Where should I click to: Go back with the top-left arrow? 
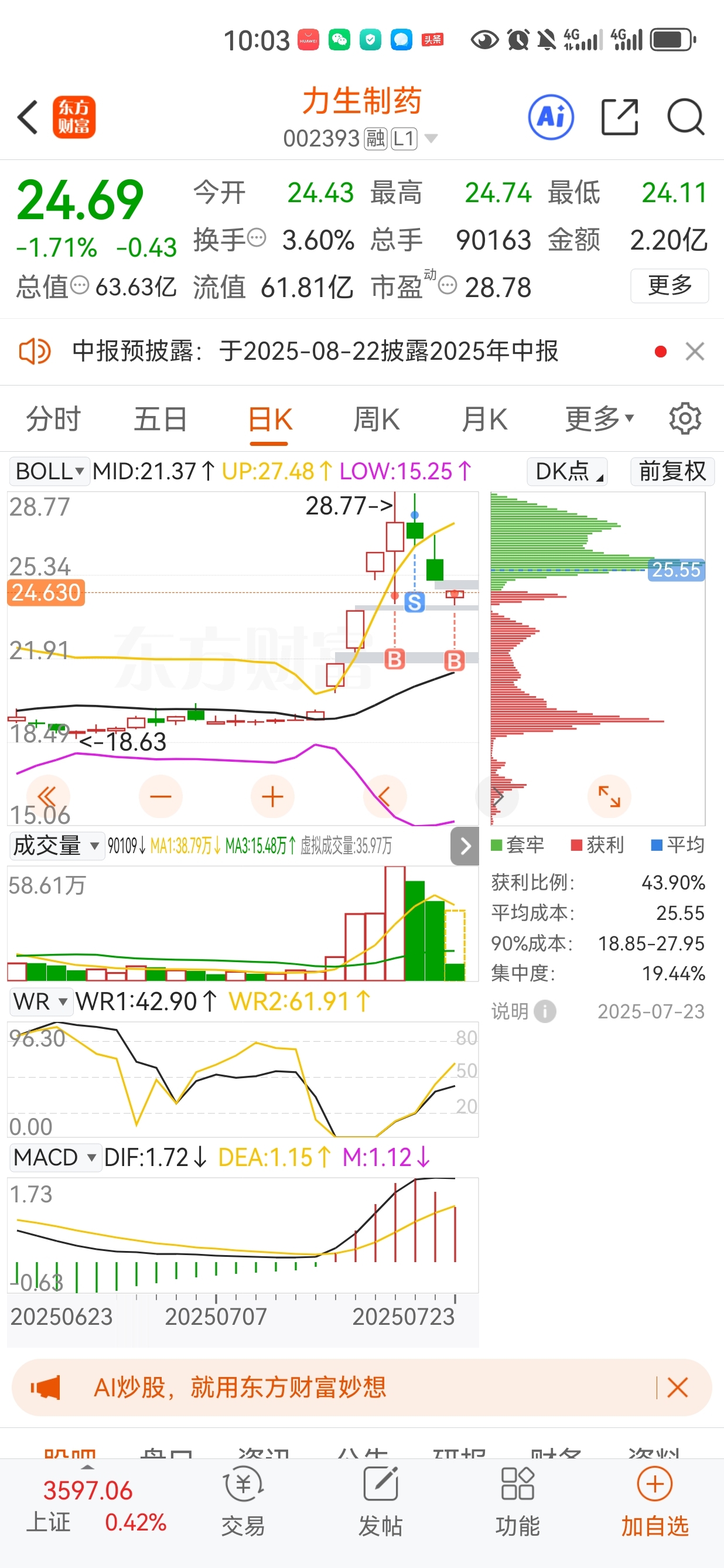click(x=28, y=117)
